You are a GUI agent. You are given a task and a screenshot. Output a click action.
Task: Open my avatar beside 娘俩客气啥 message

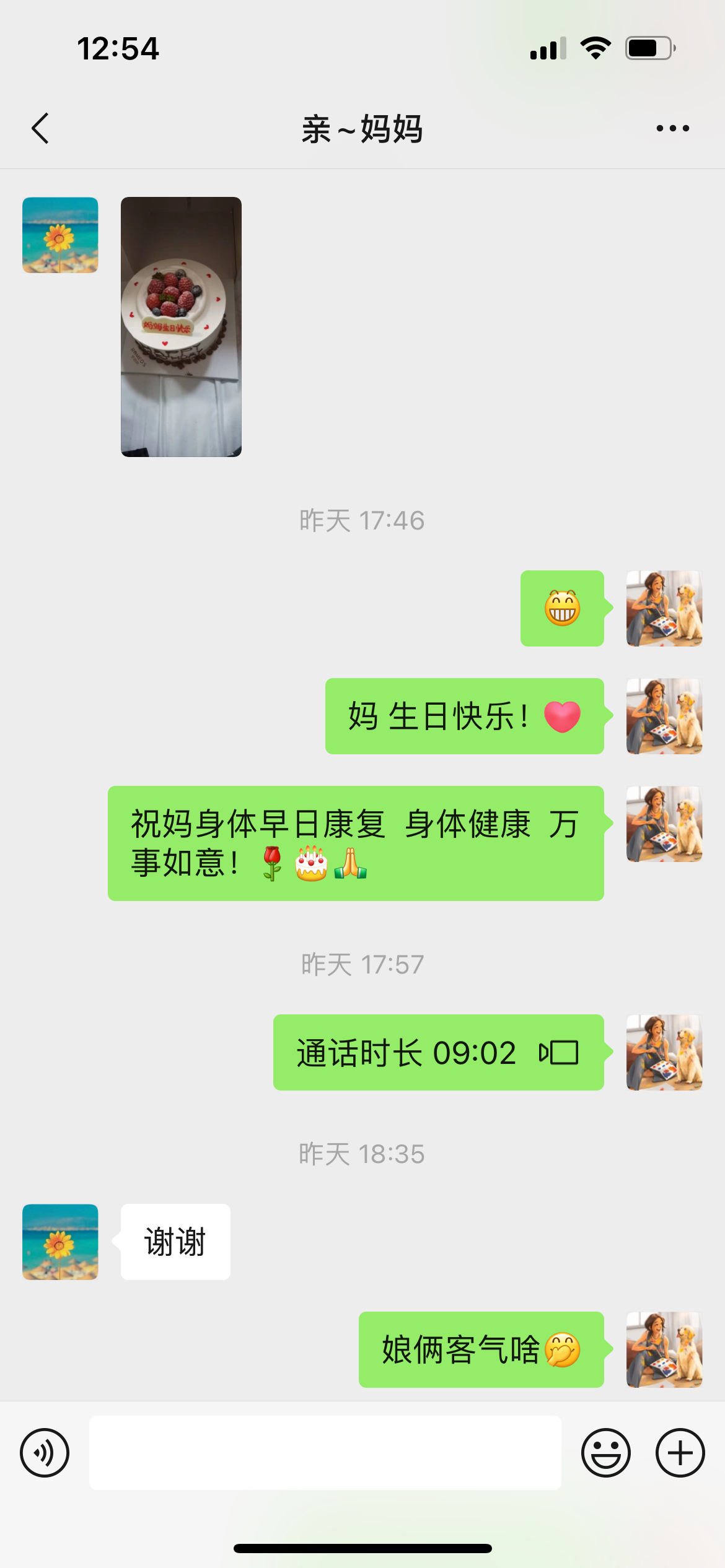point(664,1349)
